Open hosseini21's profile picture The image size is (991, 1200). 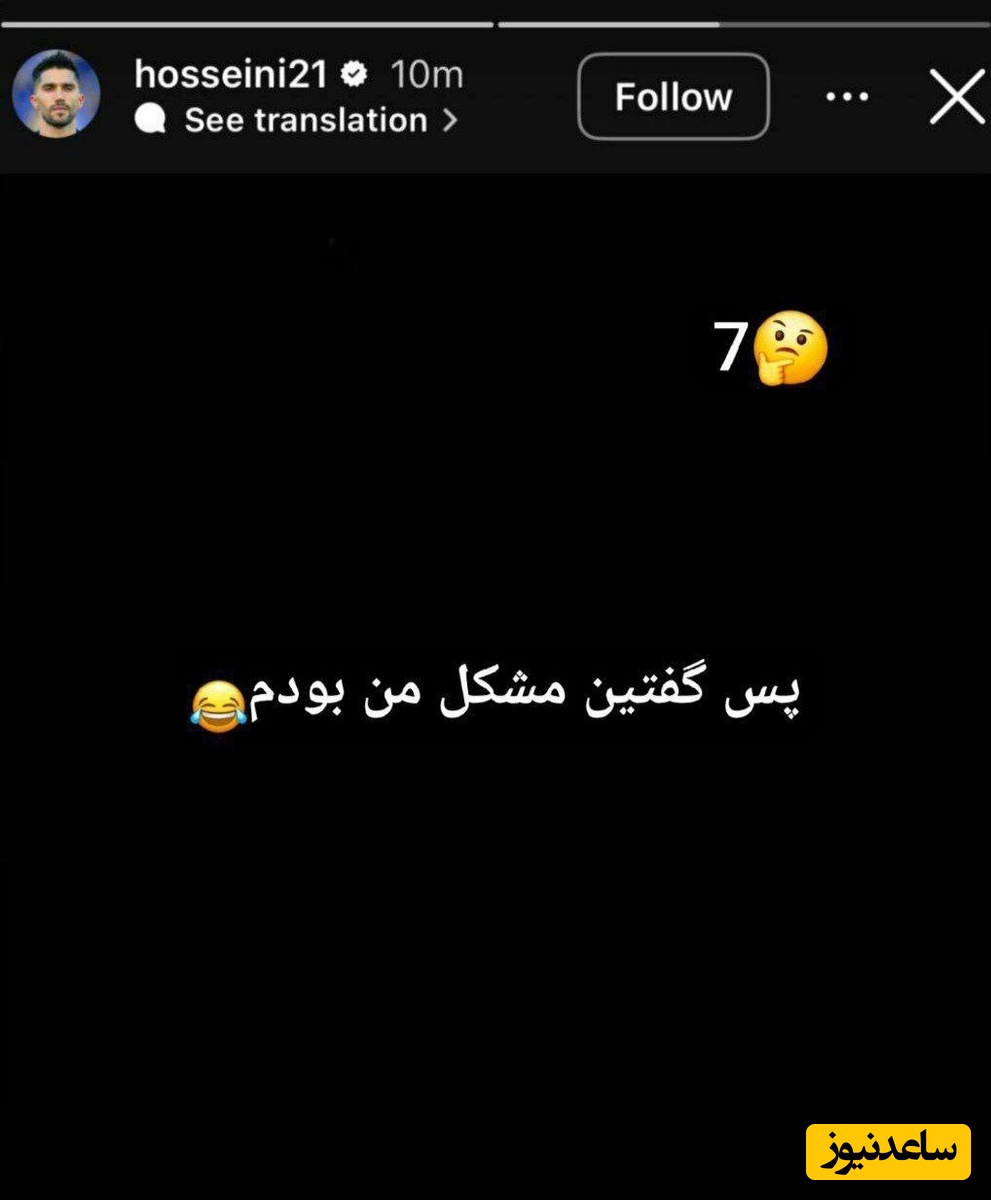click(x=56, y=94)
